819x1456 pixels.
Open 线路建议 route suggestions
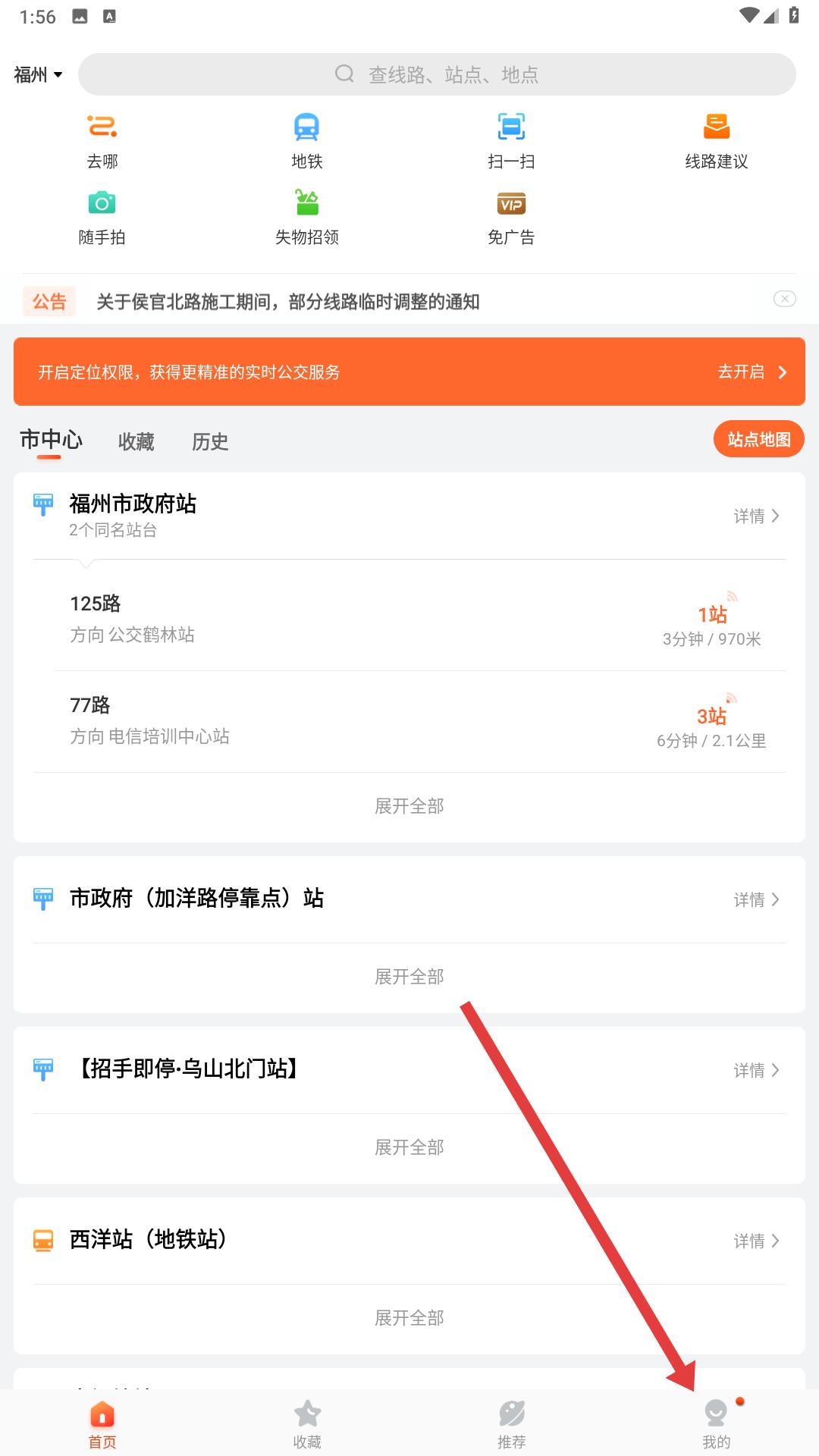click(716, 141)
